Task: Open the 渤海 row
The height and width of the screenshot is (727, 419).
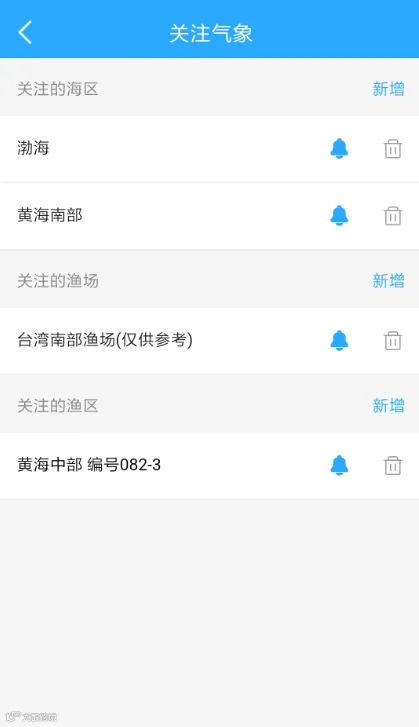Action: [x=210, y=149]
